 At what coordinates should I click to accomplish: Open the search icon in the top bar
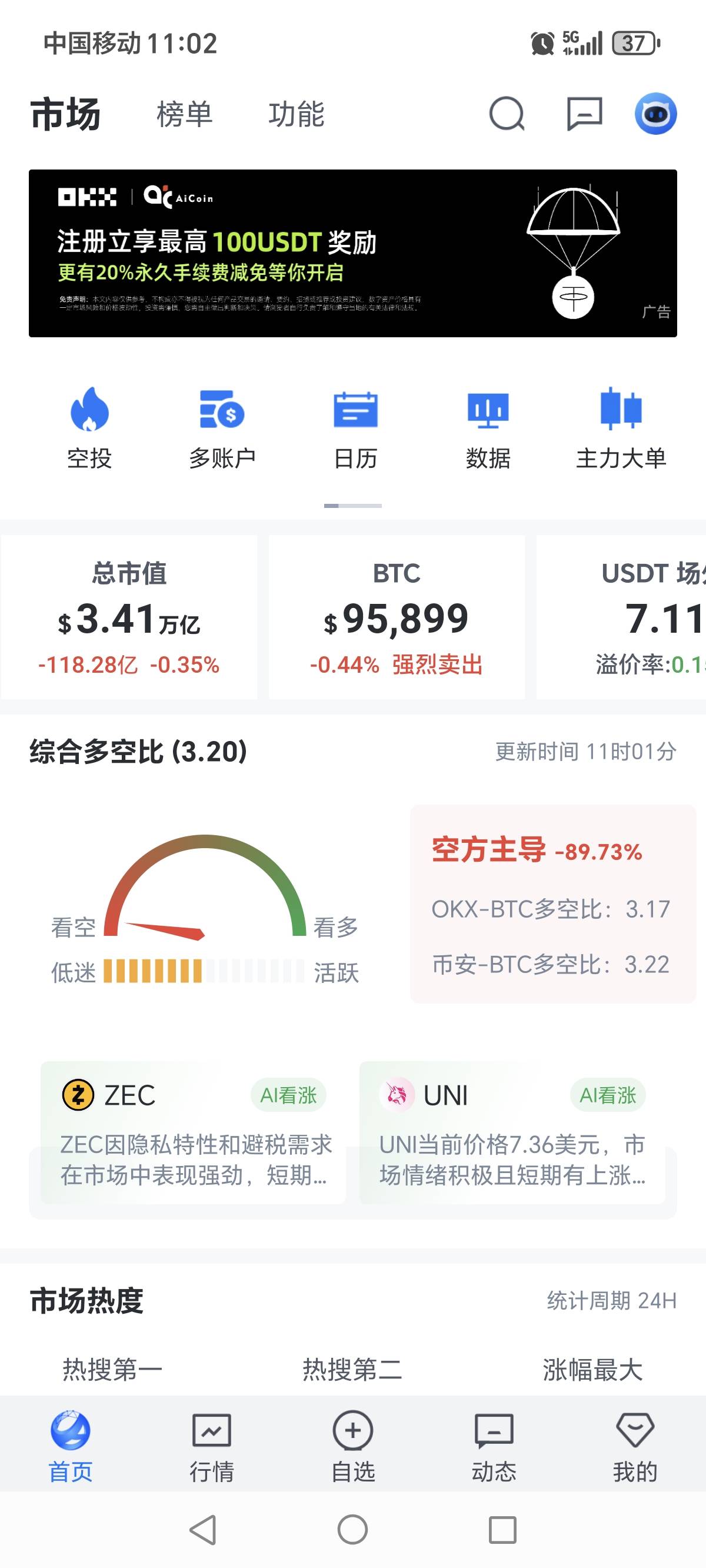[508, 115]
